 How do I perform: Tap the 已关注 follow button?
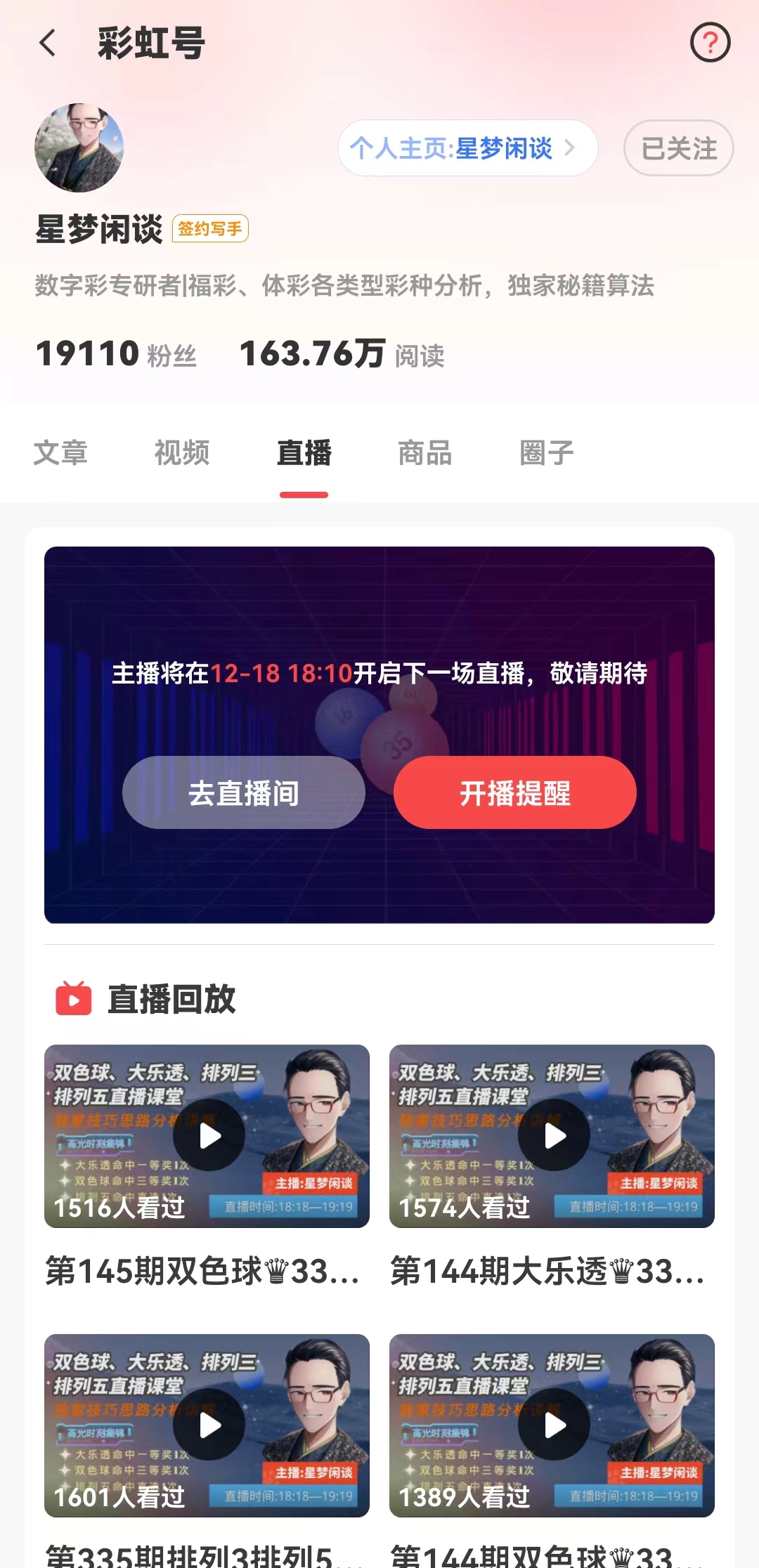pyautogui.click(x=678, y=148)
